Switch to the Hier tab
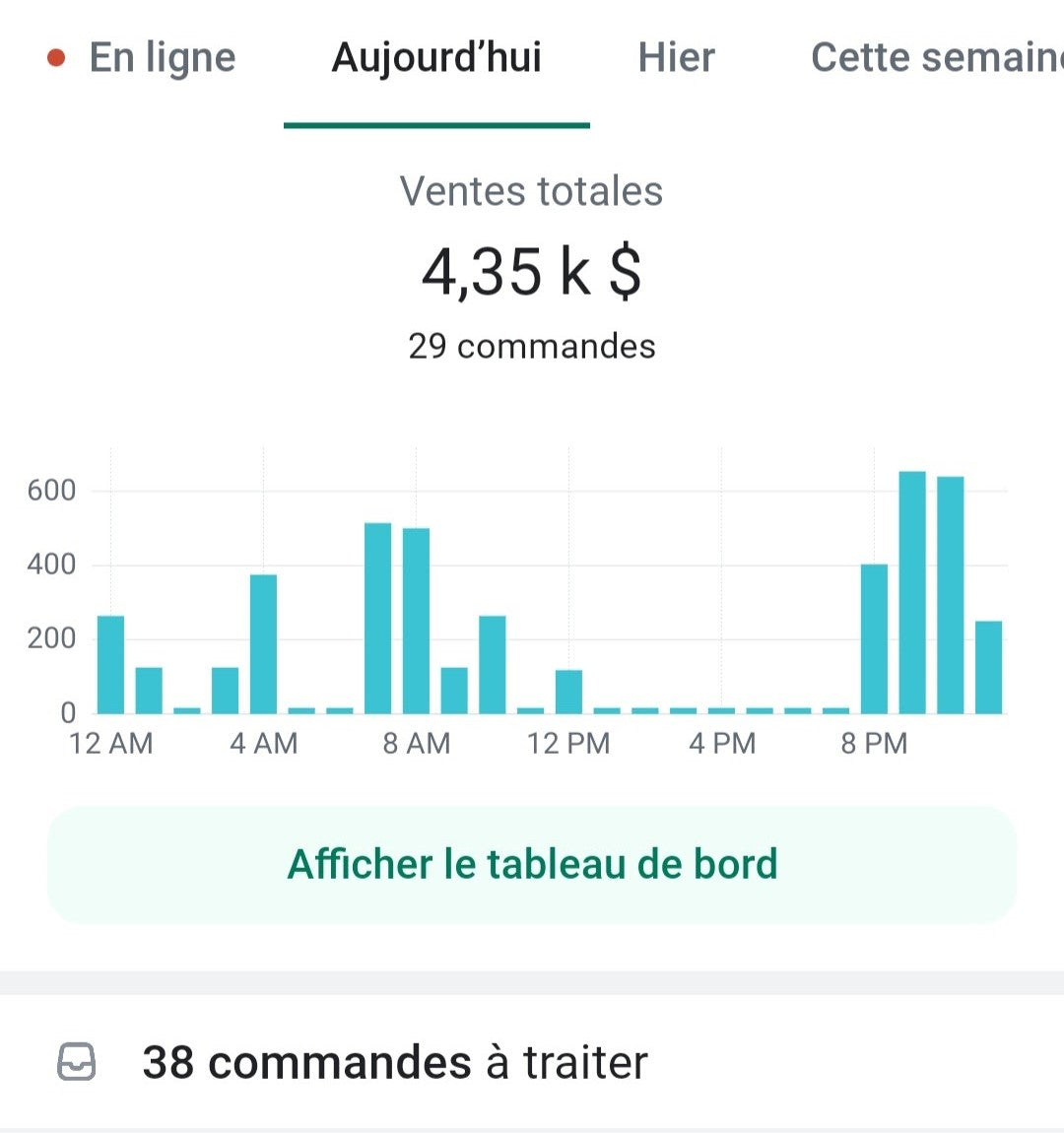 [676, 58]
